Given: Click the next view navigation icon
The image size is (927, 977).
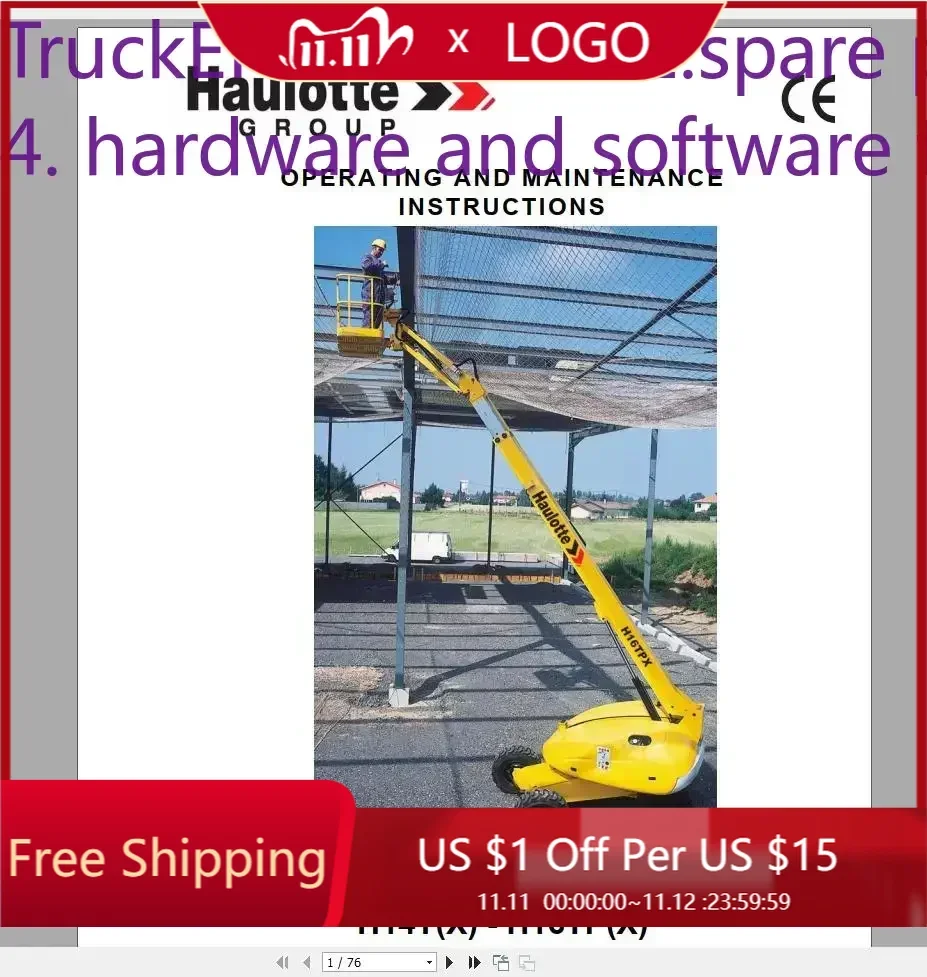Looking at the screenshot, I should point(527,962).
